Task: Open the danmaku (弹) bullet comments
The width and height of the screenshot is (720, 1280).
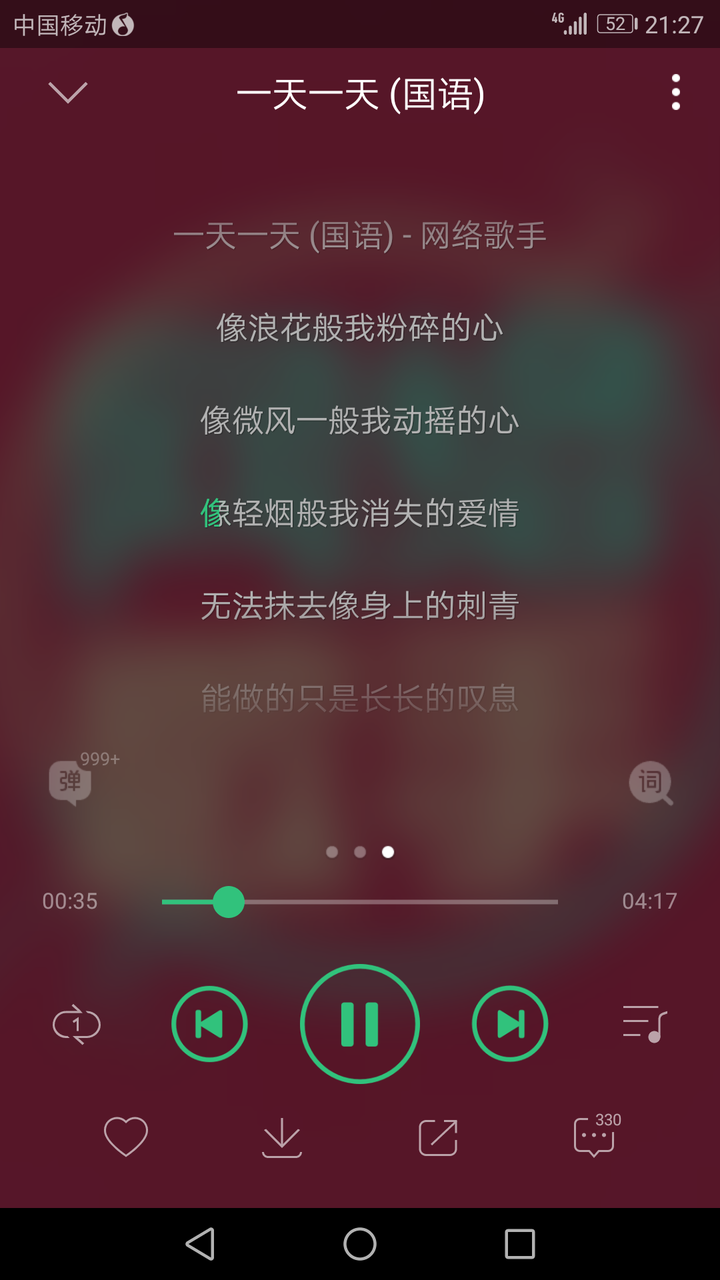Action: coord(72,782)
